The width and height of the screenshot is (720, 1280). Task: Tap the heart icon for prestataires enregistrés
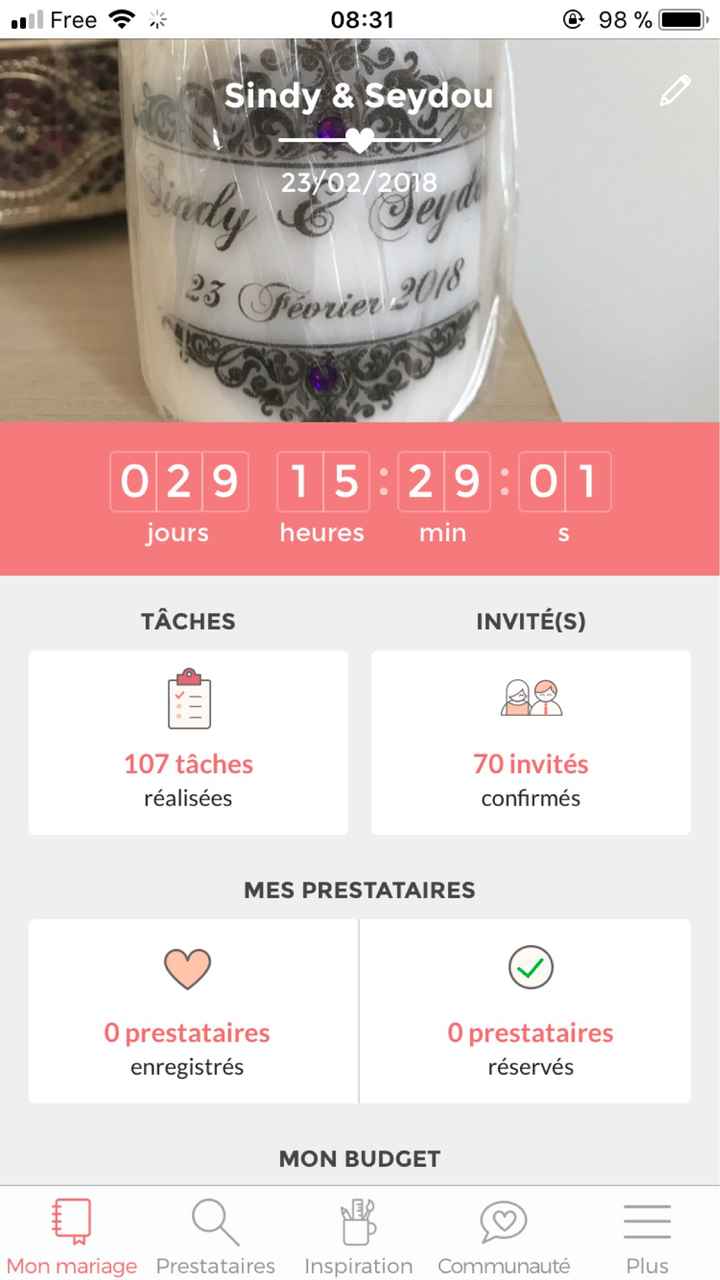tap(191, 967)
